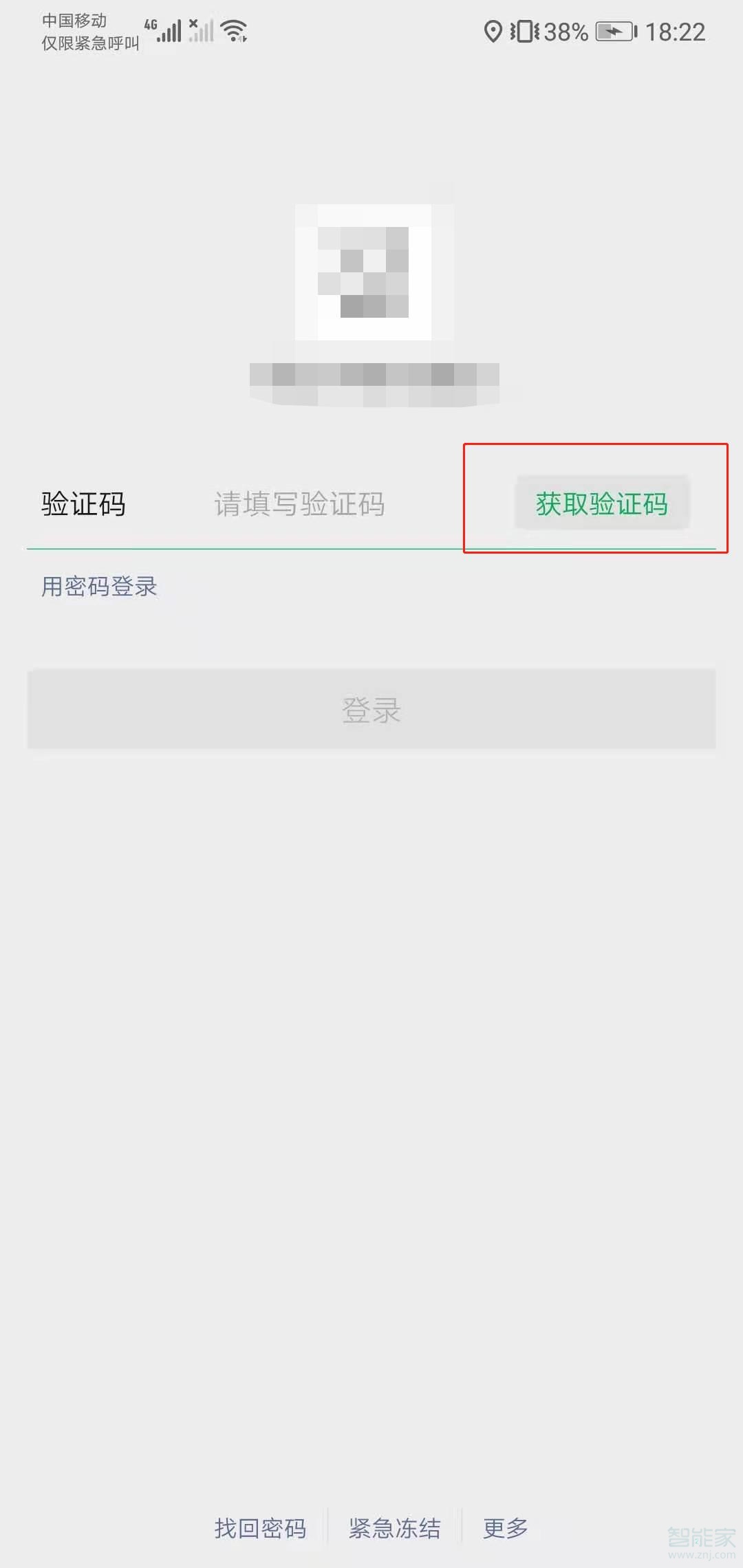Tap the clock showing 18:22
The width and height of the screenshot is (743, 1568).
(x=676, y=32)
